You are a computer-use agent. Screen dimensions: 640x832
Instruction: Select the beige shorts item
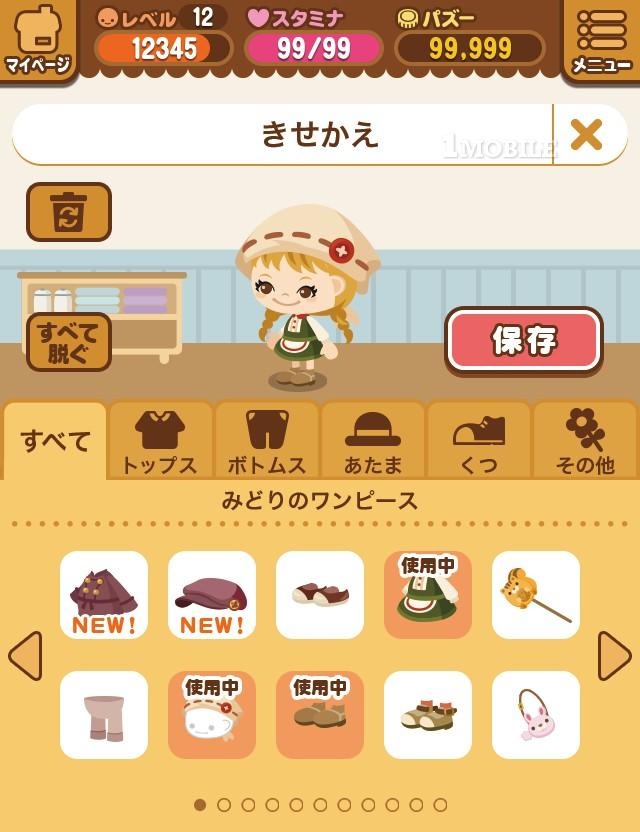[x=104, y=715]
